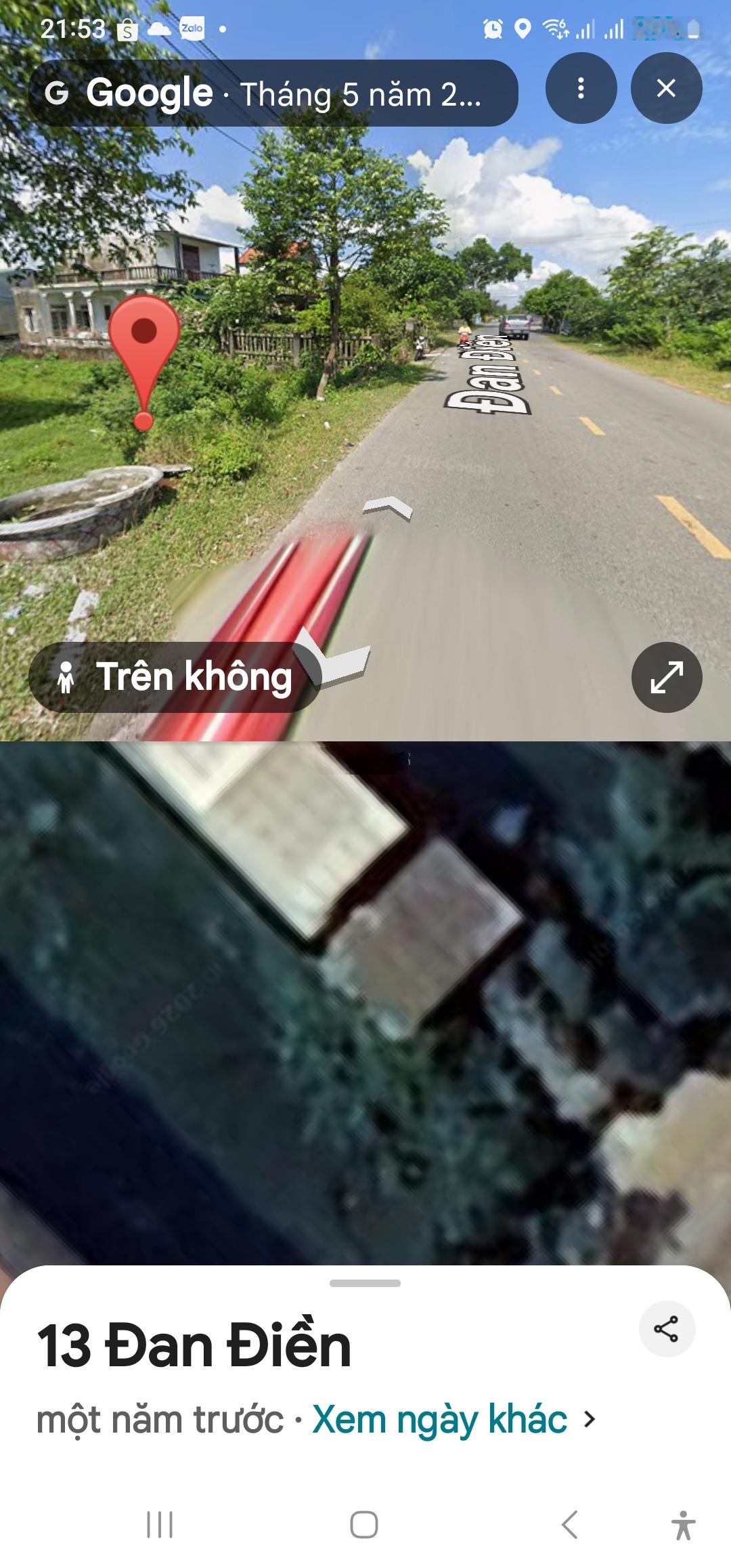Share 13 Đan Điền location
This screenshot has height=1568, width=731.
coord(666,1329)
